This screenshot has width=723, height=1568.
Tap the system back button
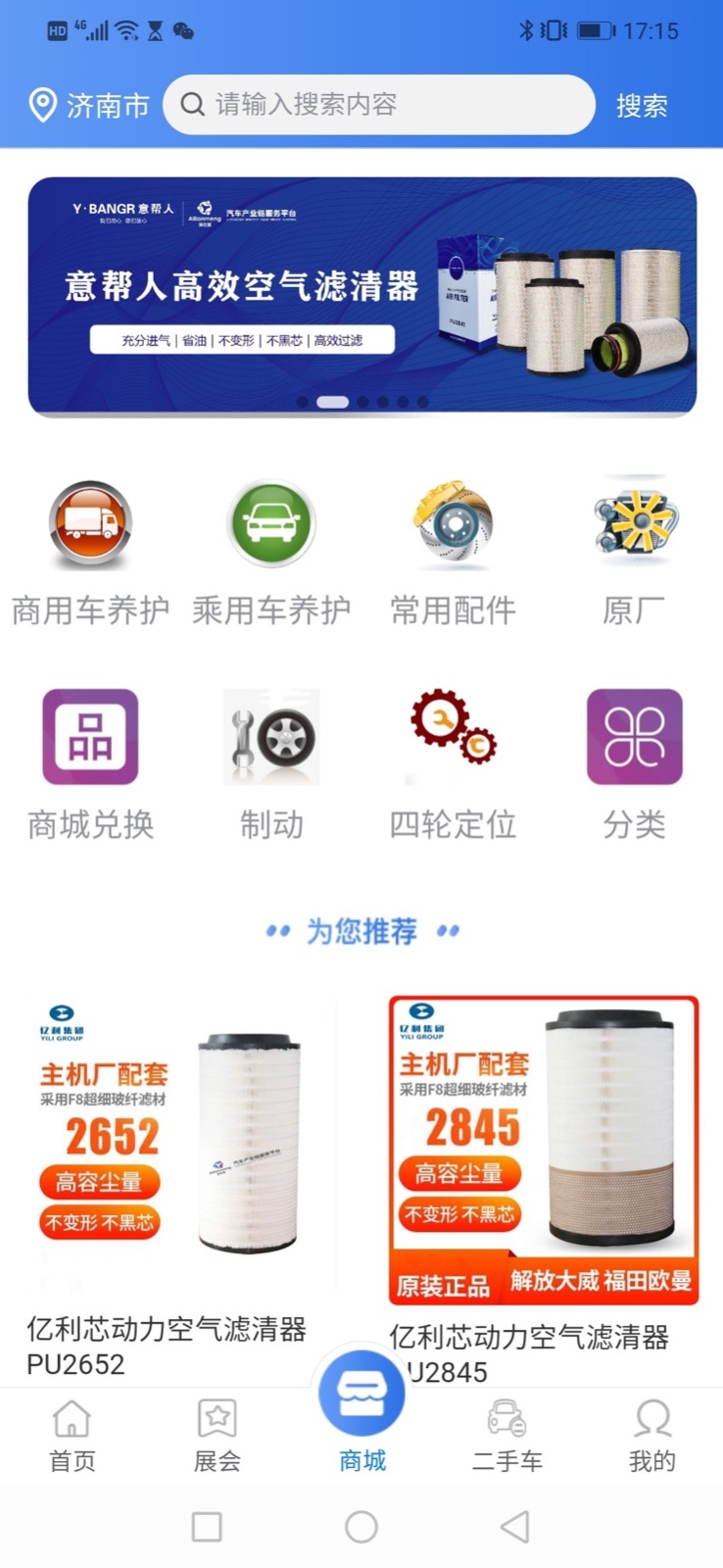515,1526
